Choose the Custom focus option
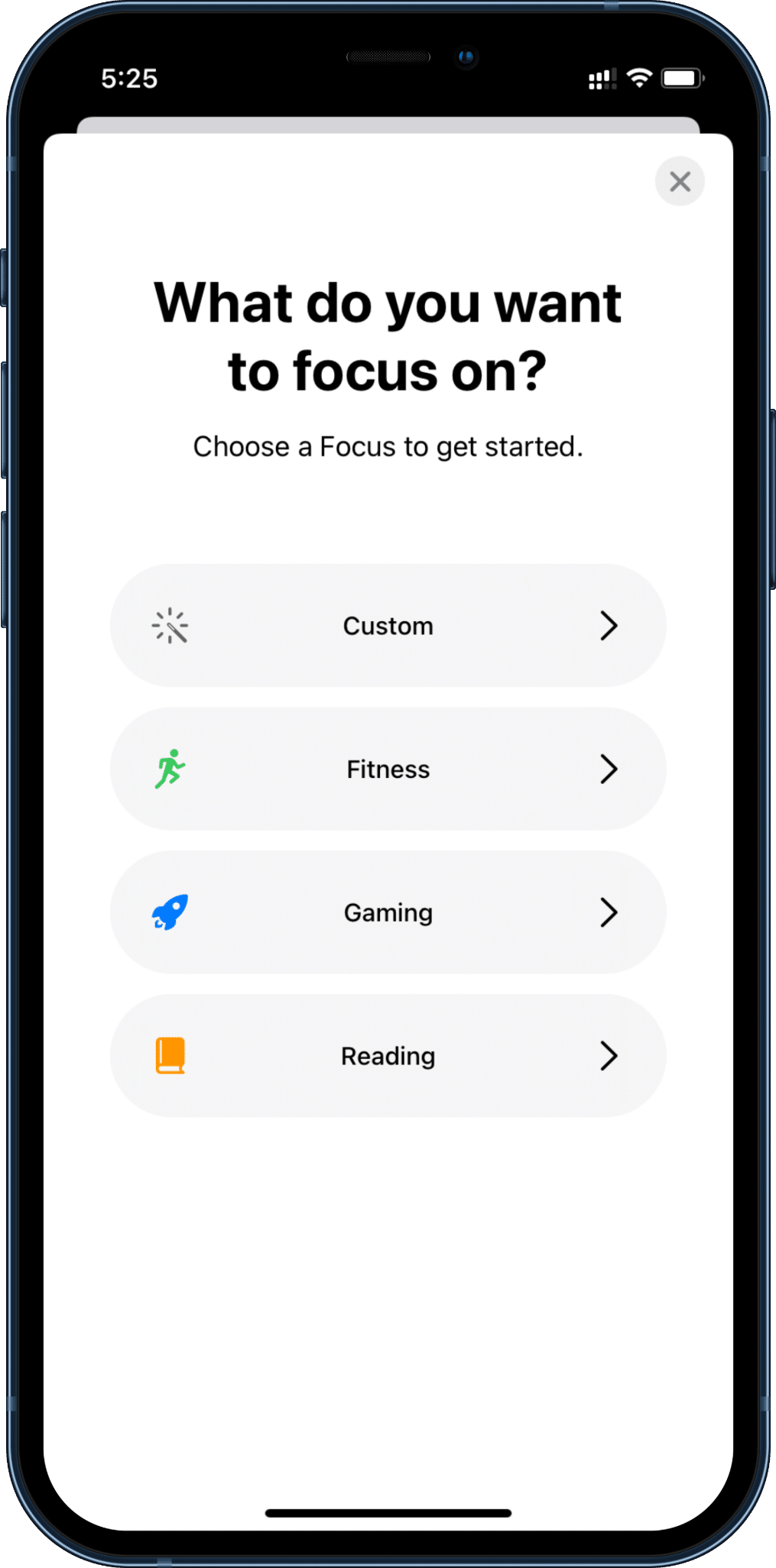 click(388, 626)
